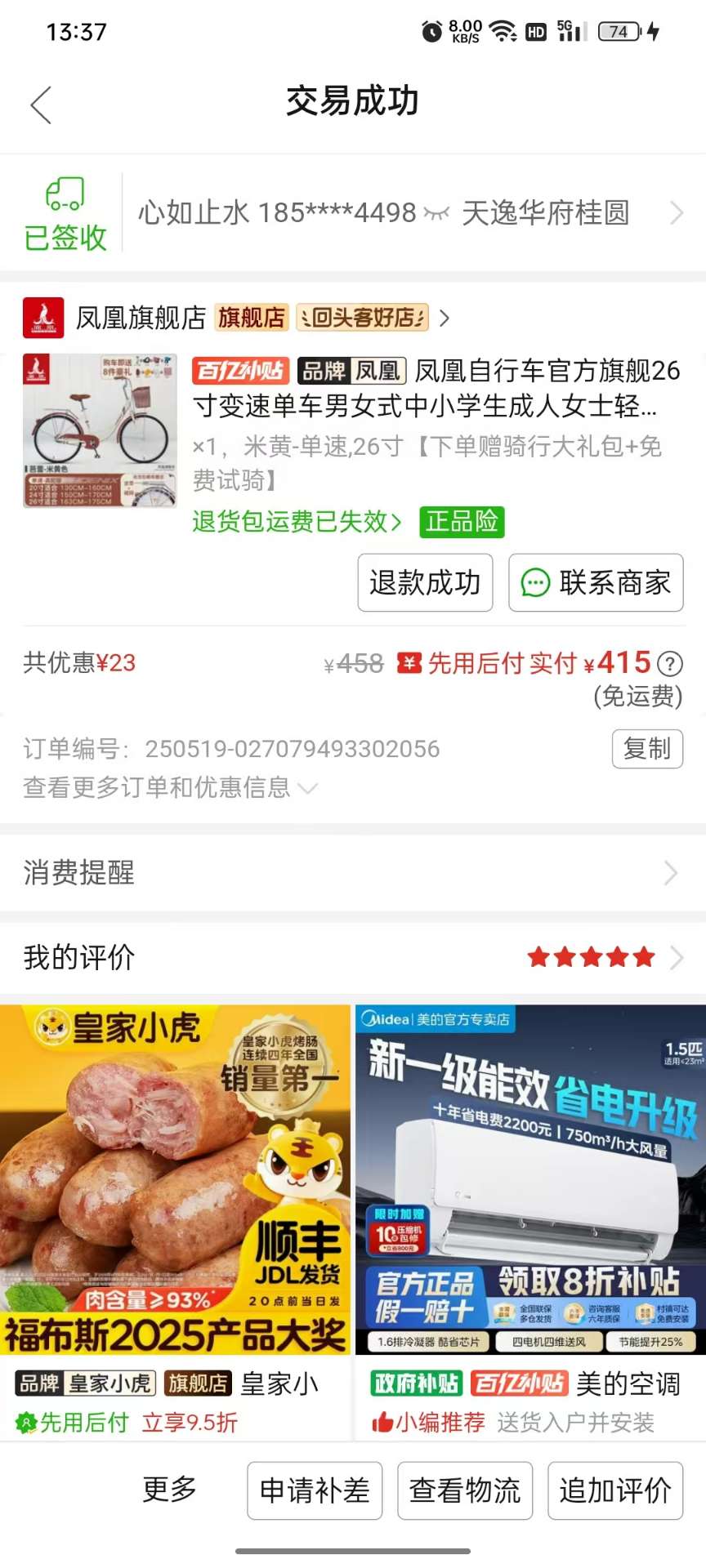Viewport: 706px width, 1568px height.
Task: Toggle phone number visibility eye icon
Action: [x=437, y=214]
